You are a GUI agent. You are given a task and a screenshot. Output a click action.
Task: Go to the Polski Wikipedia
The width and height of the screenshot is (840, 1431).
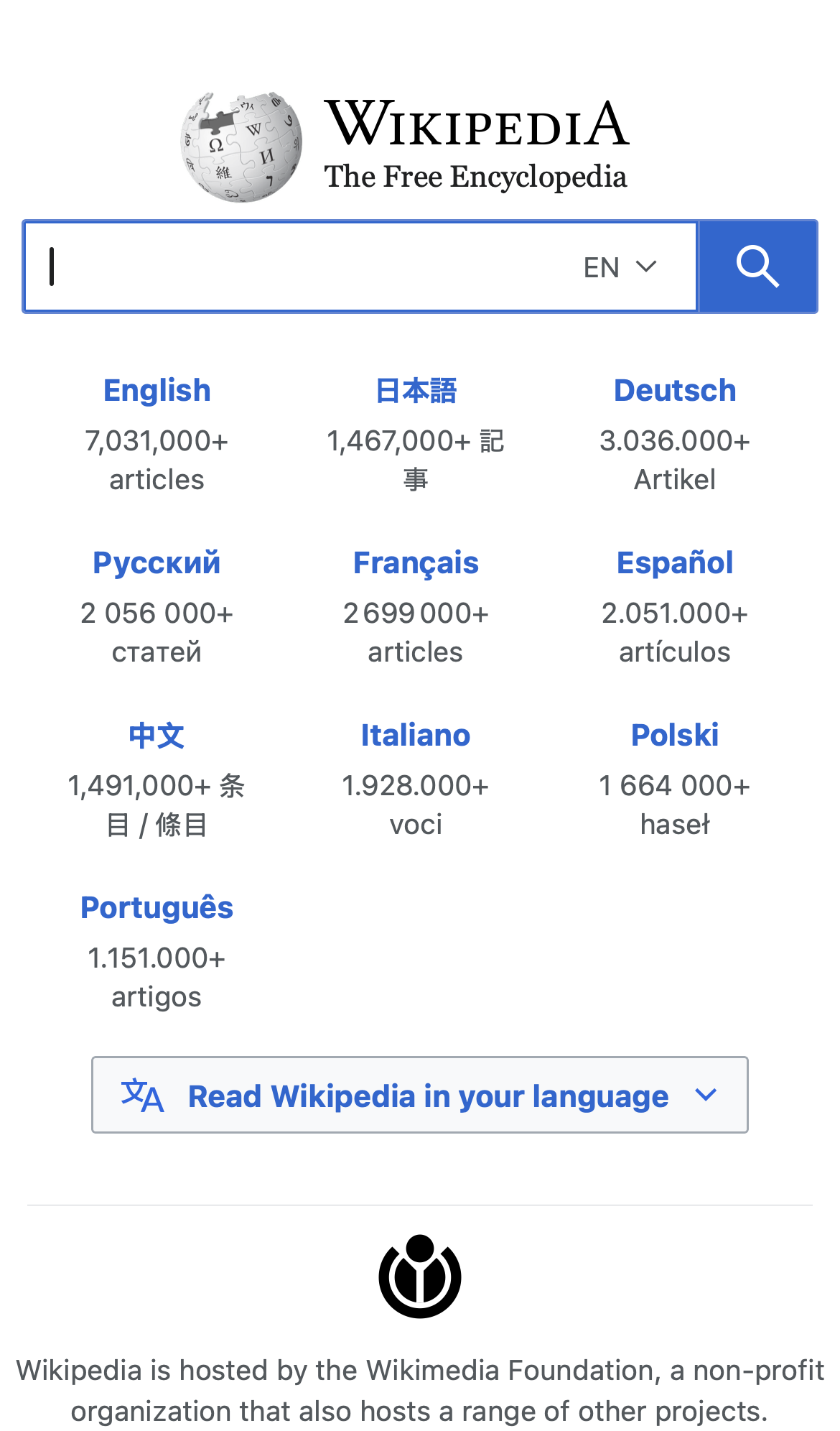pos(674,736)
